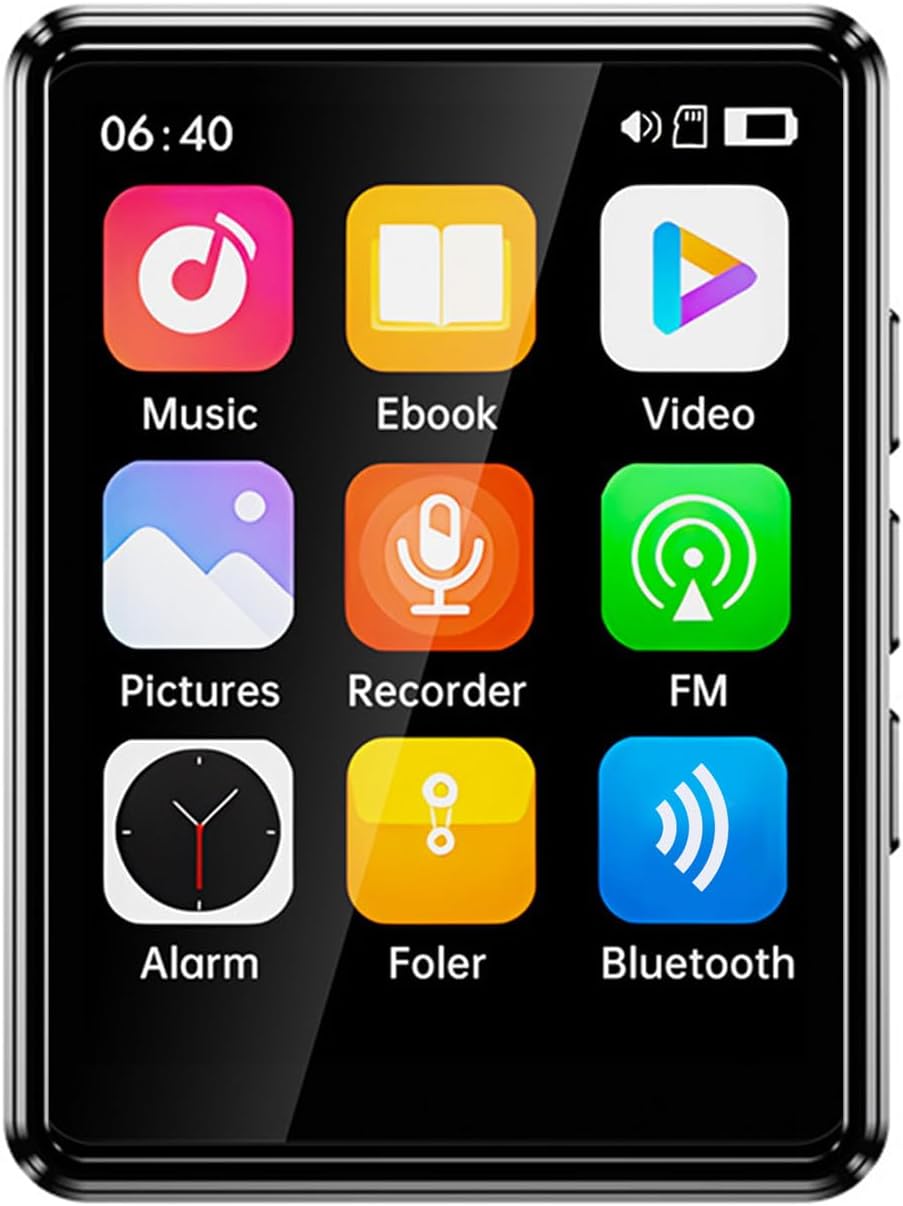This screenshot has width=903, height=1206.
Task: Open the Foler browser
Action: click(440, 830)
